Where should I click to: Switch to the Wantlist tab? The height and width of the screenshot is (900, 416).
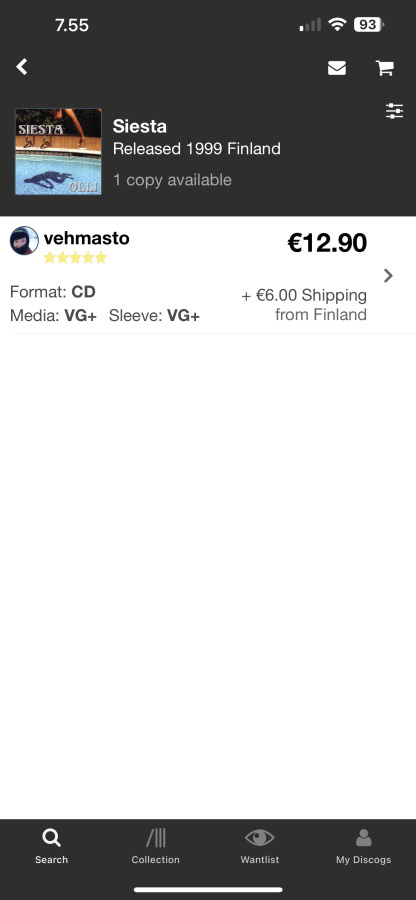tap(260, 846)
